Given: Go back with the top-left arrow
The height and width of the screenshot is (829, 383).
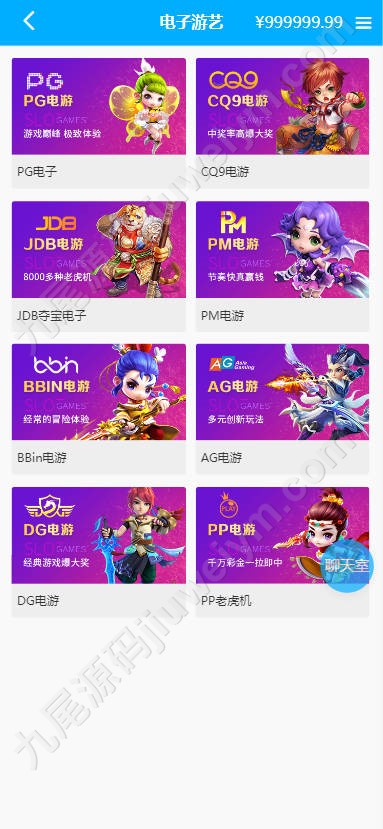Looking at the screenshot, I should pyautogui.click(x=29, y=22).
